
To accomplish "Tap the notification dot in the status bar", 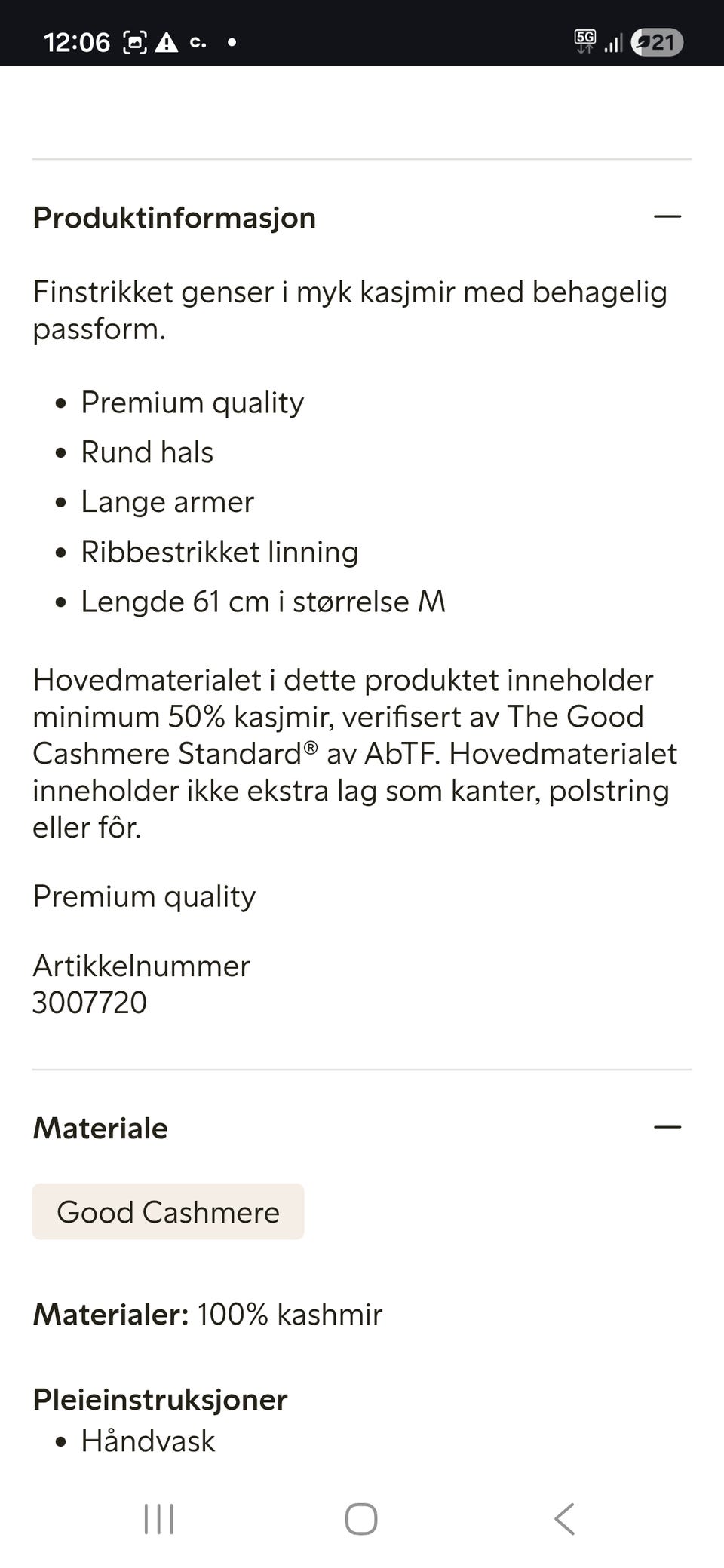I will pos(232,44).
